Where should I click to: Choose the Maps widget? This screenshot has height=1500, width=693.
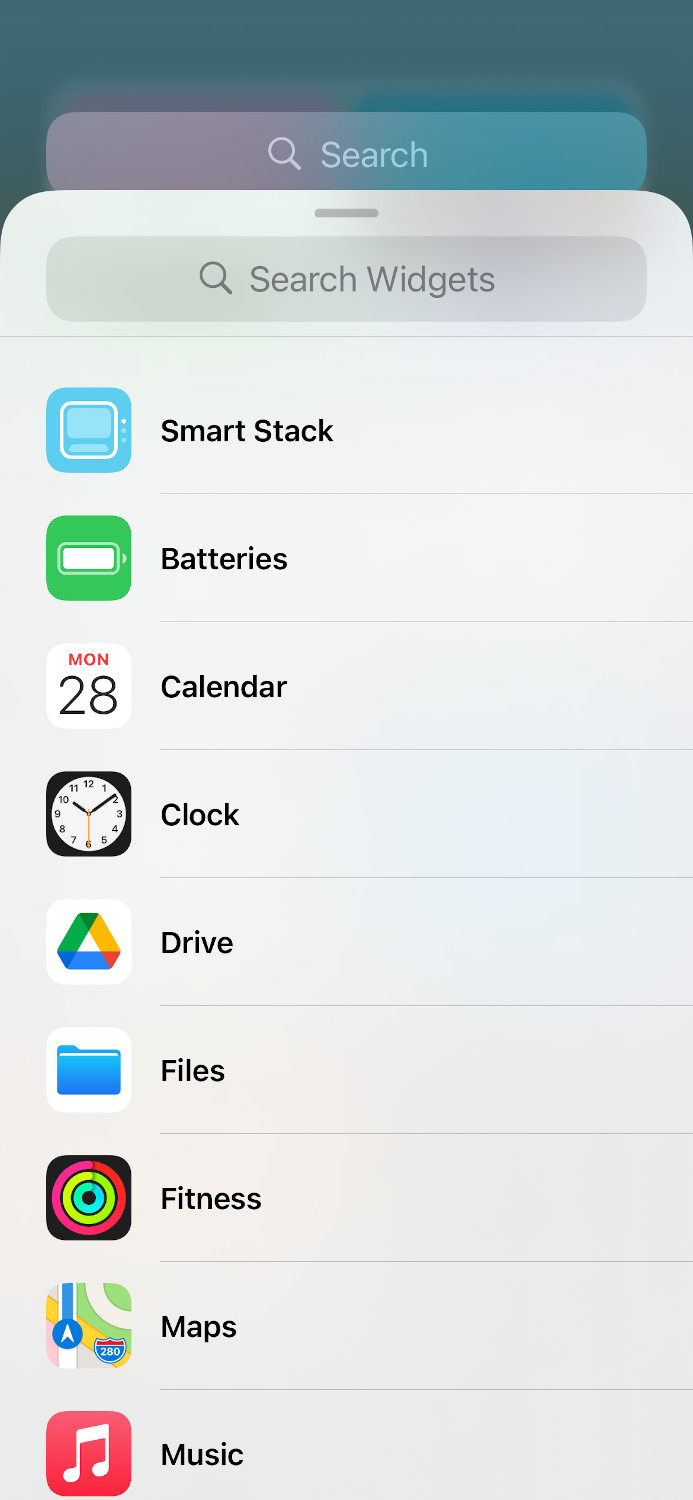346,1326
